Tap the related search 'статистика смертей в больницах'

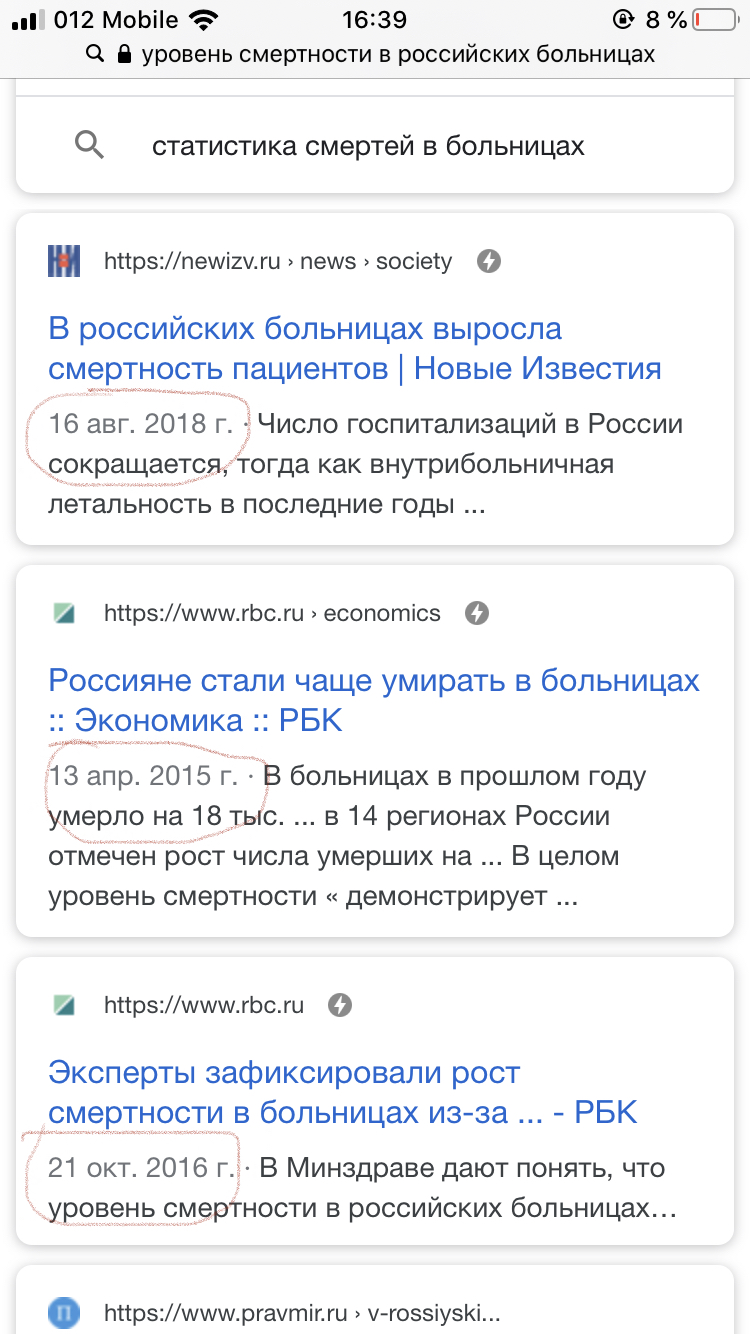point(367,146)
